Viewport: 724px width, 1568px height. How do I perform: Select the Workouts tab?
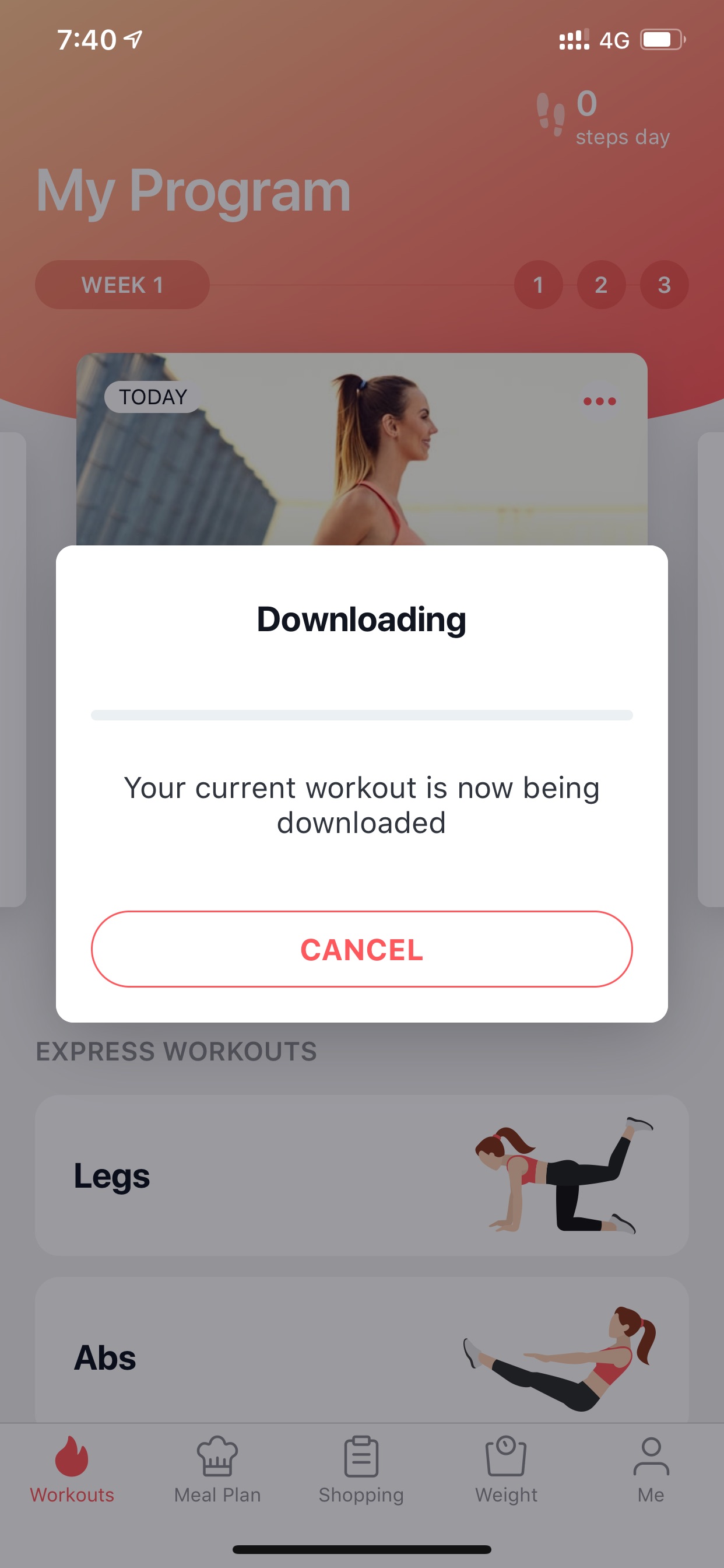(72, 1469)
